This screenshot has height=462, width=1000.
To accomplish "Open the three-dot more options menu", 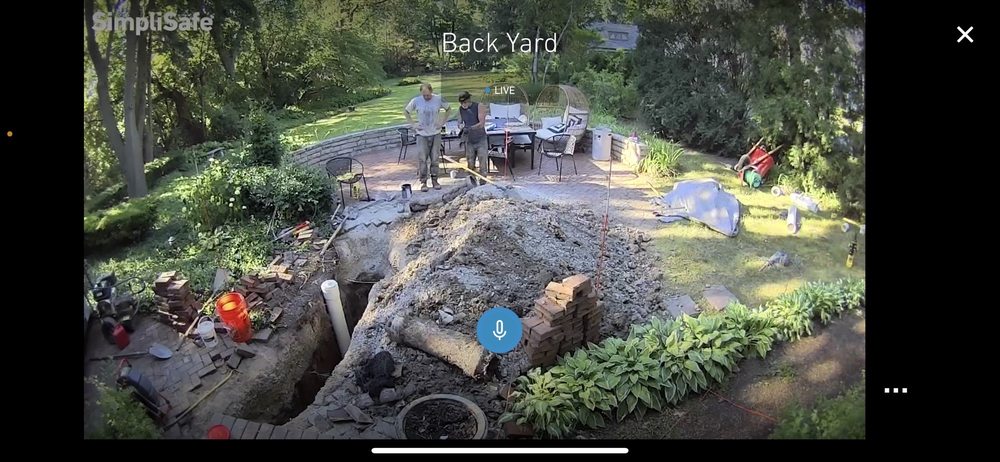I will [x=895, y=391].
